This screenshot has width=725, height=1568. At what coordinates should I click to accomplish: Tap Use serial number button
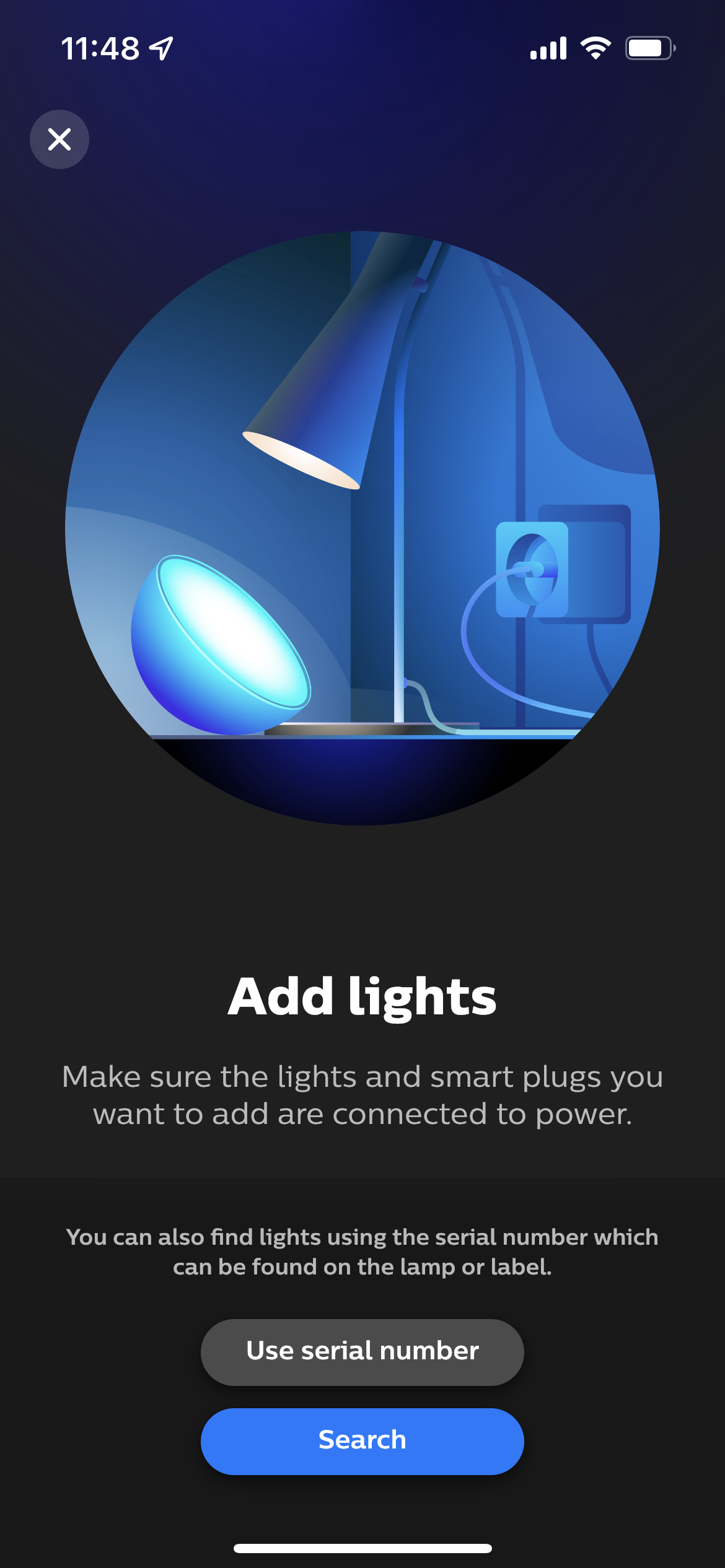coord(362,1351)
